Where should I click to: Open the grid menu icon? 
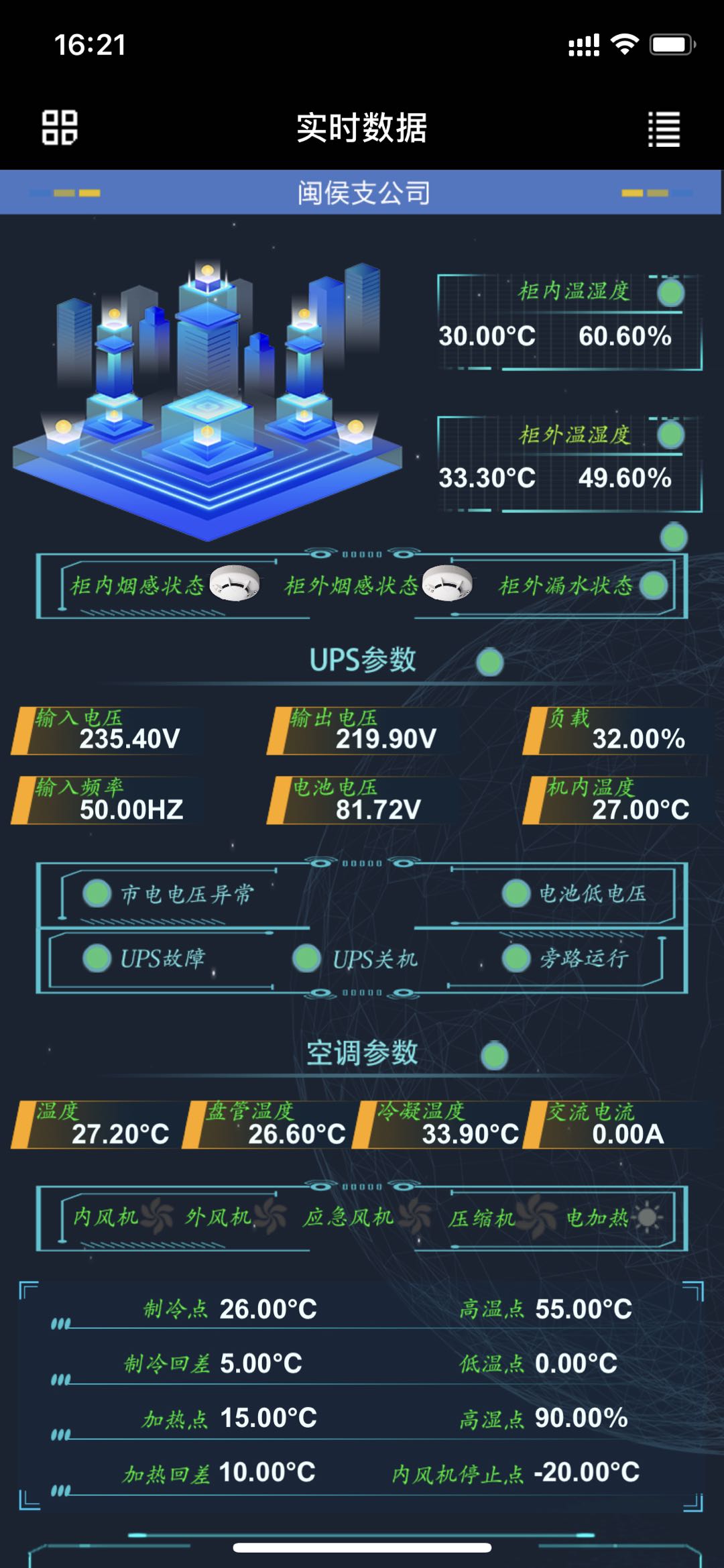pyautogui.click(x=60, y=127)
